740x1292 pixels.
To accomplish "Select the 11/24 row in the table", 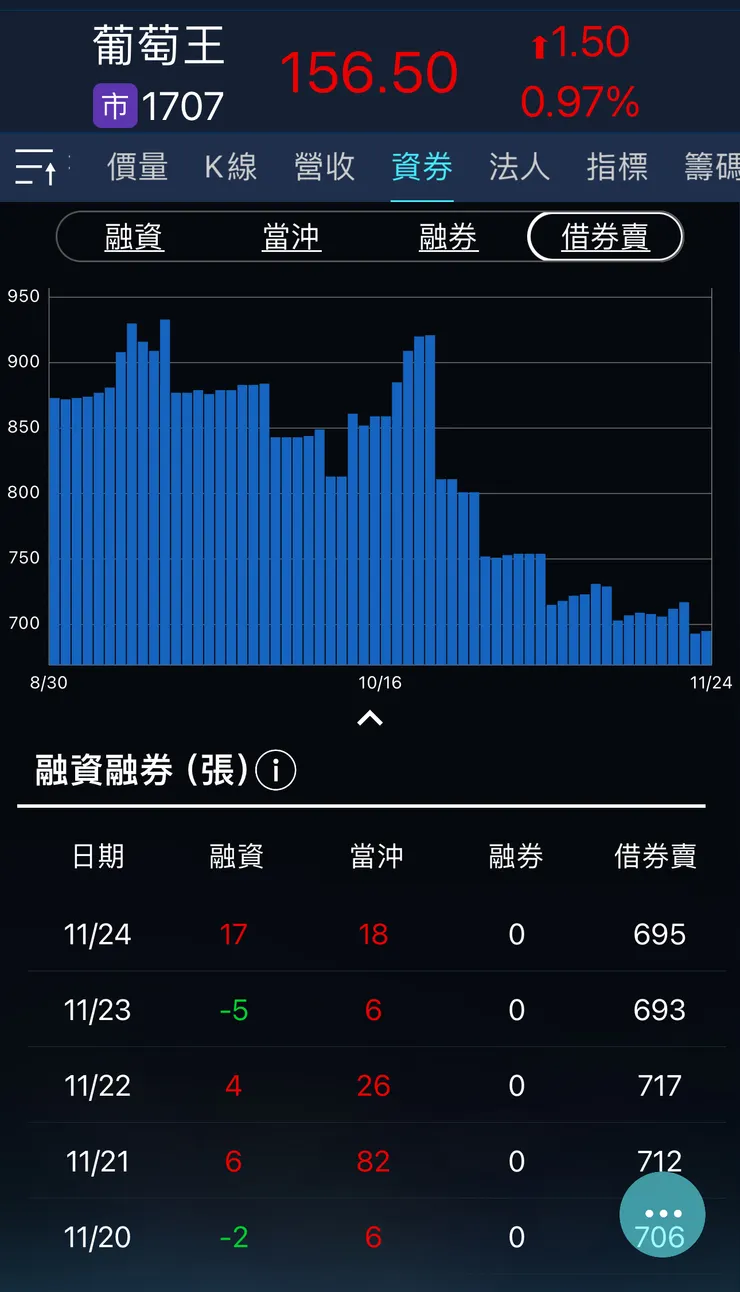I will pos(370,934).
